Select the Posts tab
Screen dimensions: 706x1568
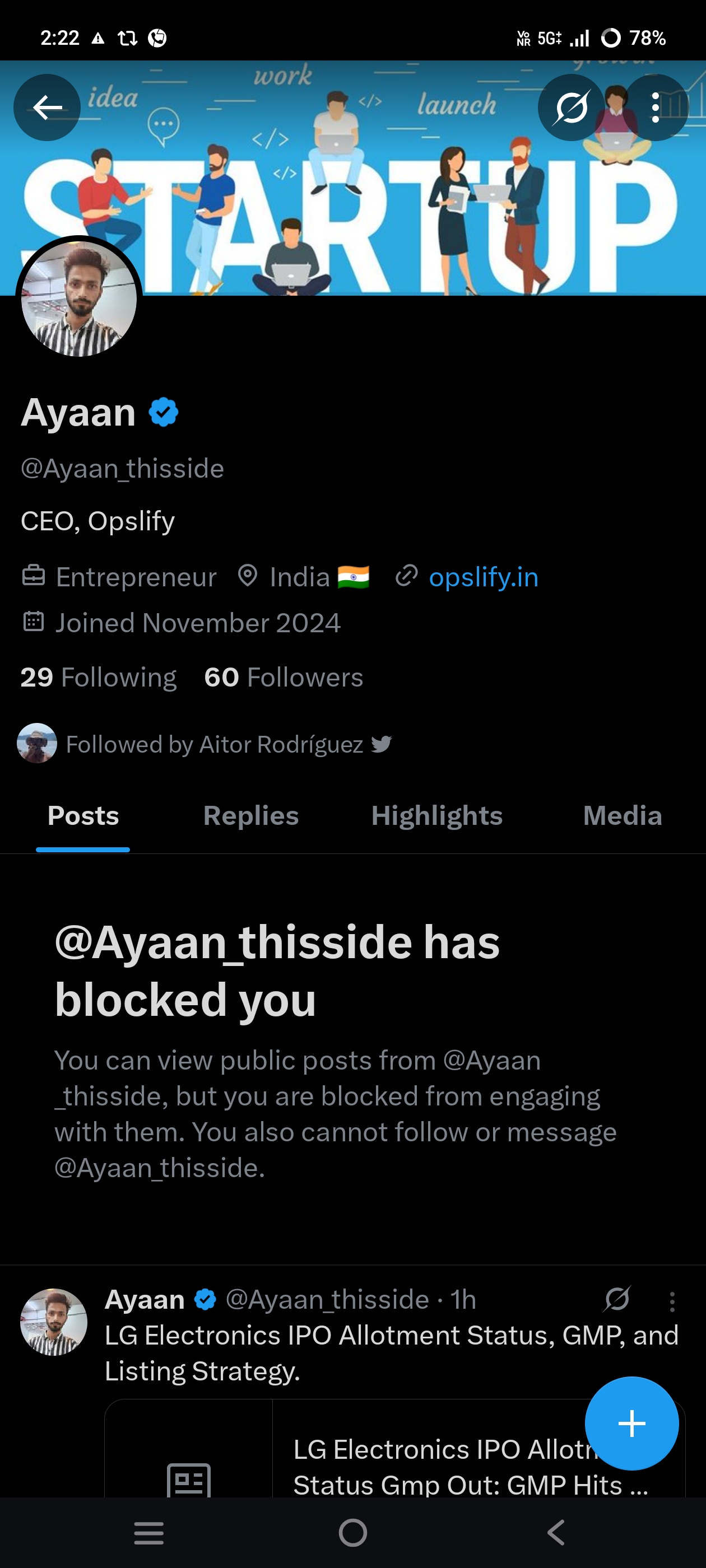(x=83, y=816)
